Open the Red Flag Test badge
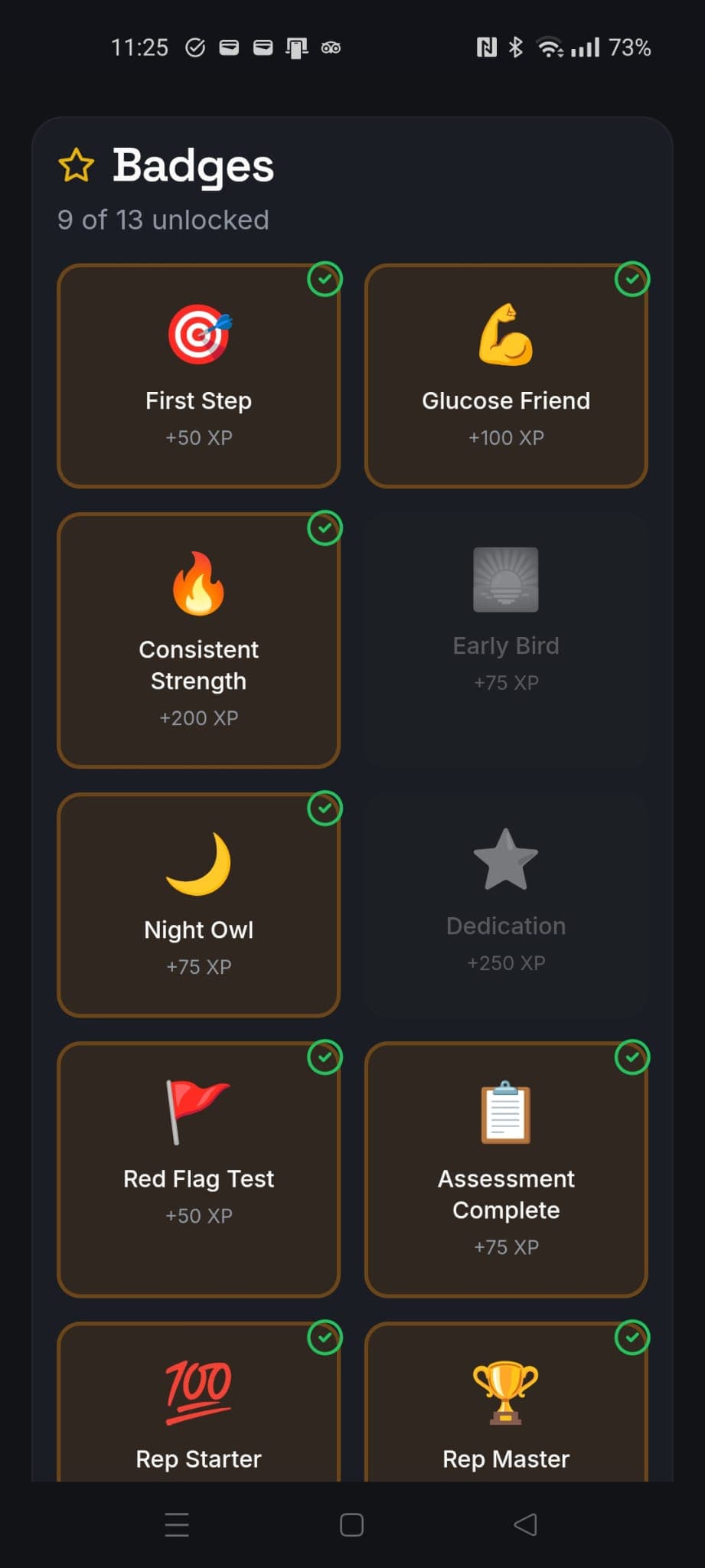 pos(198,1169)
